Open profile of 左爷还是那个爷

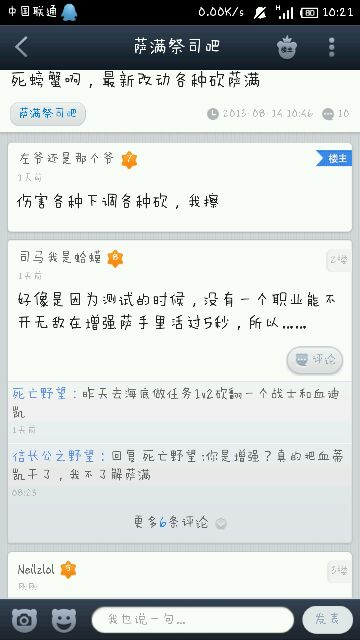pos(67,159)
